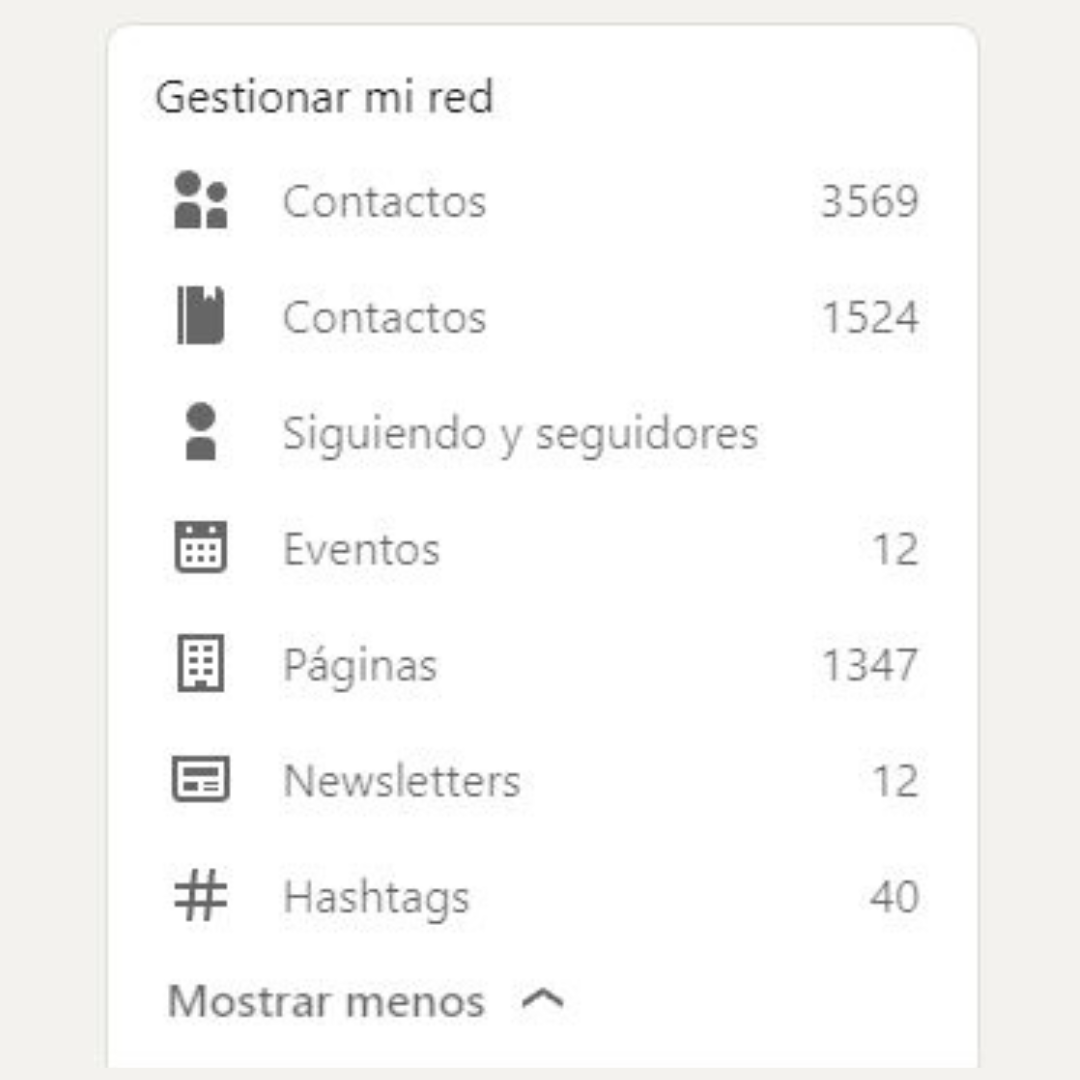Open Contactos row showing 1524
Screen dimensions: 1080x1080
coord(384,318)
